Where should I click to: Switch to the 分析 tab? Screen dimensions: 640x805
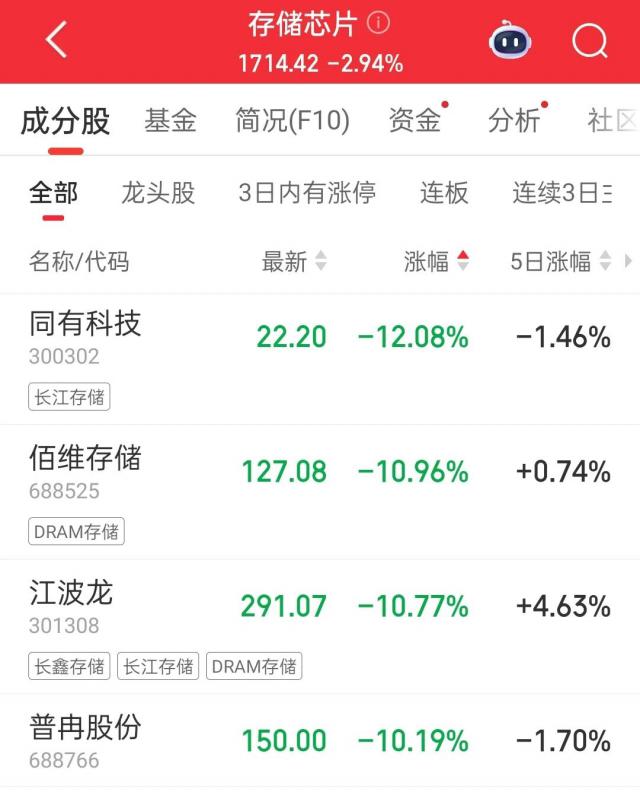[x=514, y=121]
